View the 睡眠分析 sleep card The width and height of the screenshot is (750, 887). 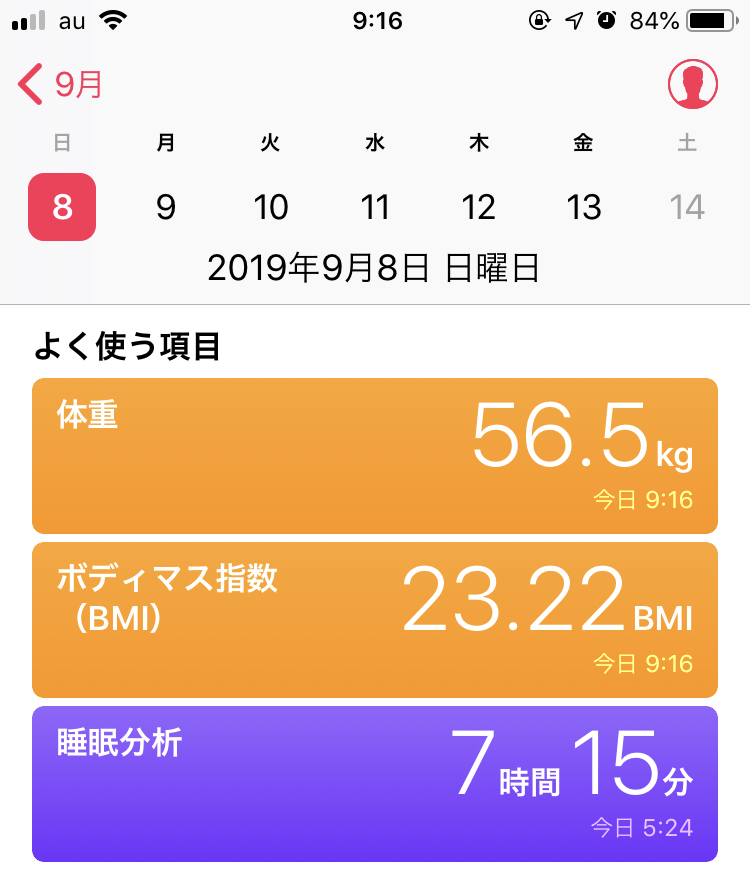click(x=375, y=784)
